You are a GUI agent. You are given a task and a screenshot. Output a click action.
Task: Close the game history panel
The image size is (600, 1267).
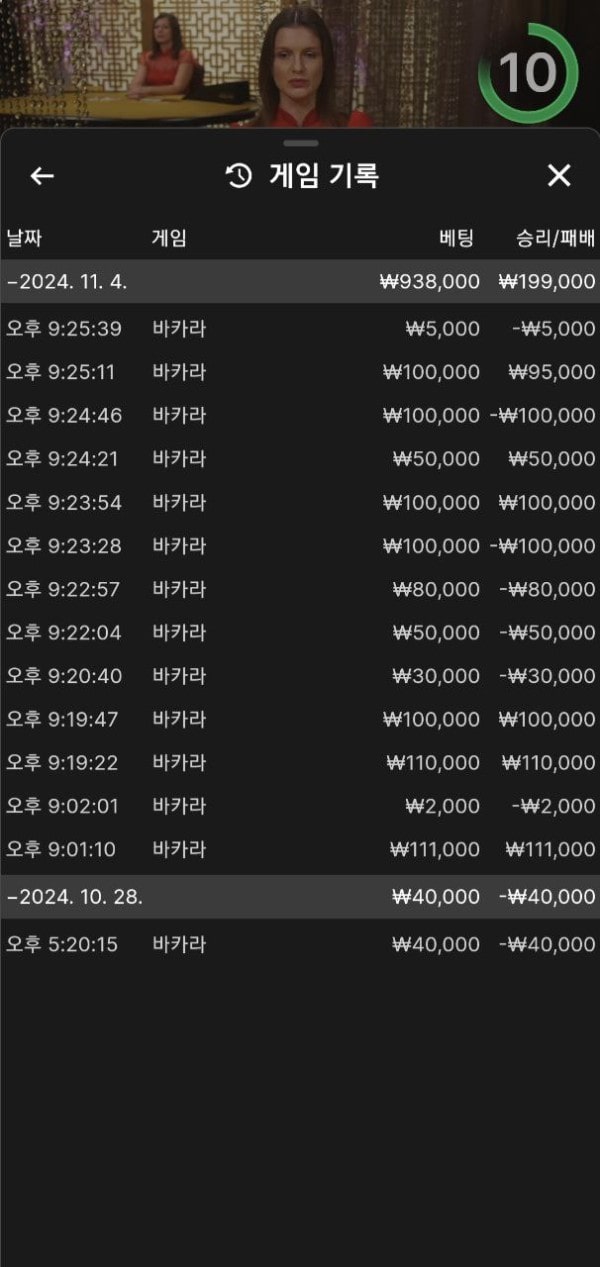pyautogui.click(x=559, y=176)
